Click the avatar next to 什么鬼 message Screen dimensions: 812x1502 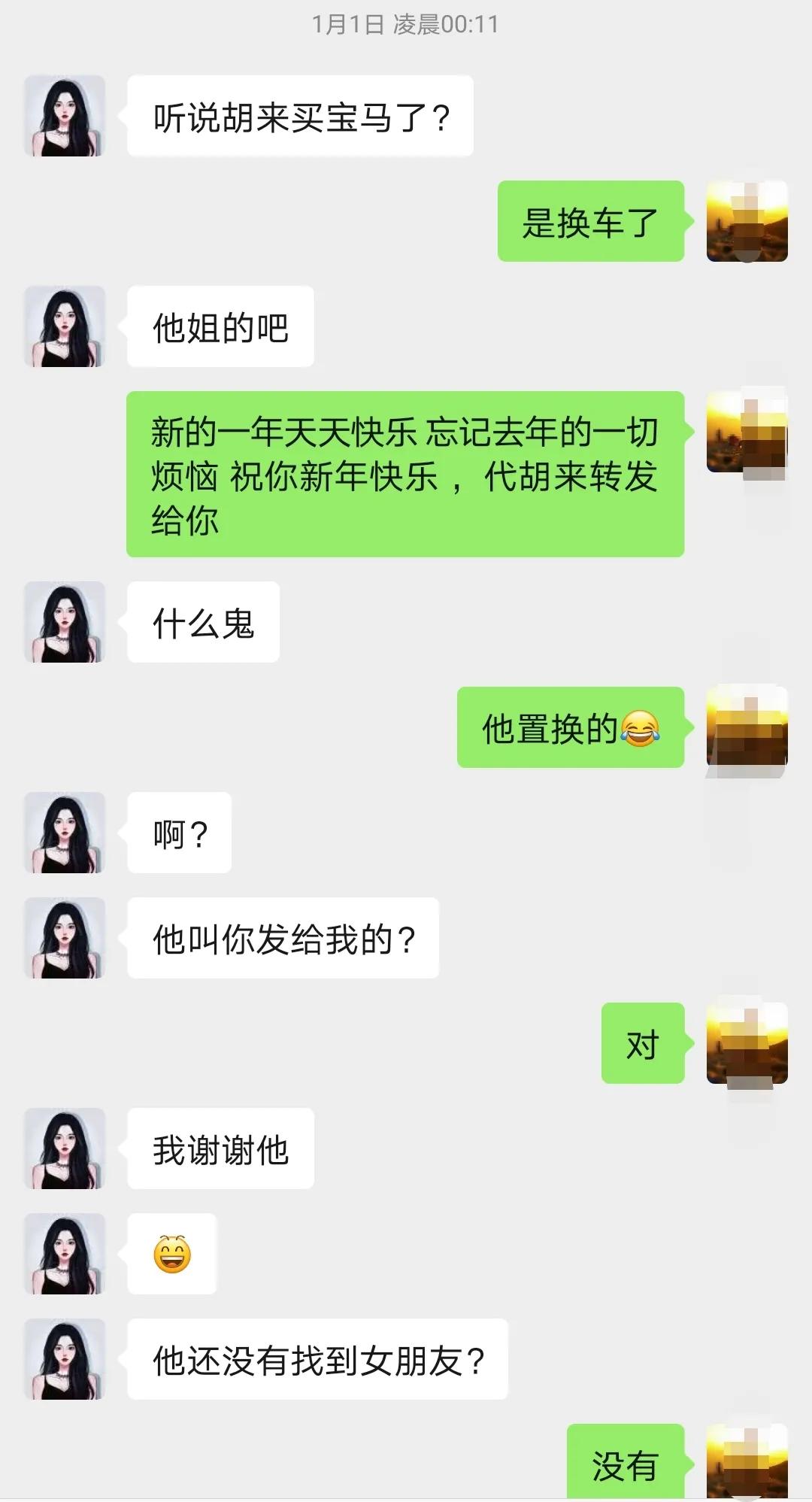point(64,621)
